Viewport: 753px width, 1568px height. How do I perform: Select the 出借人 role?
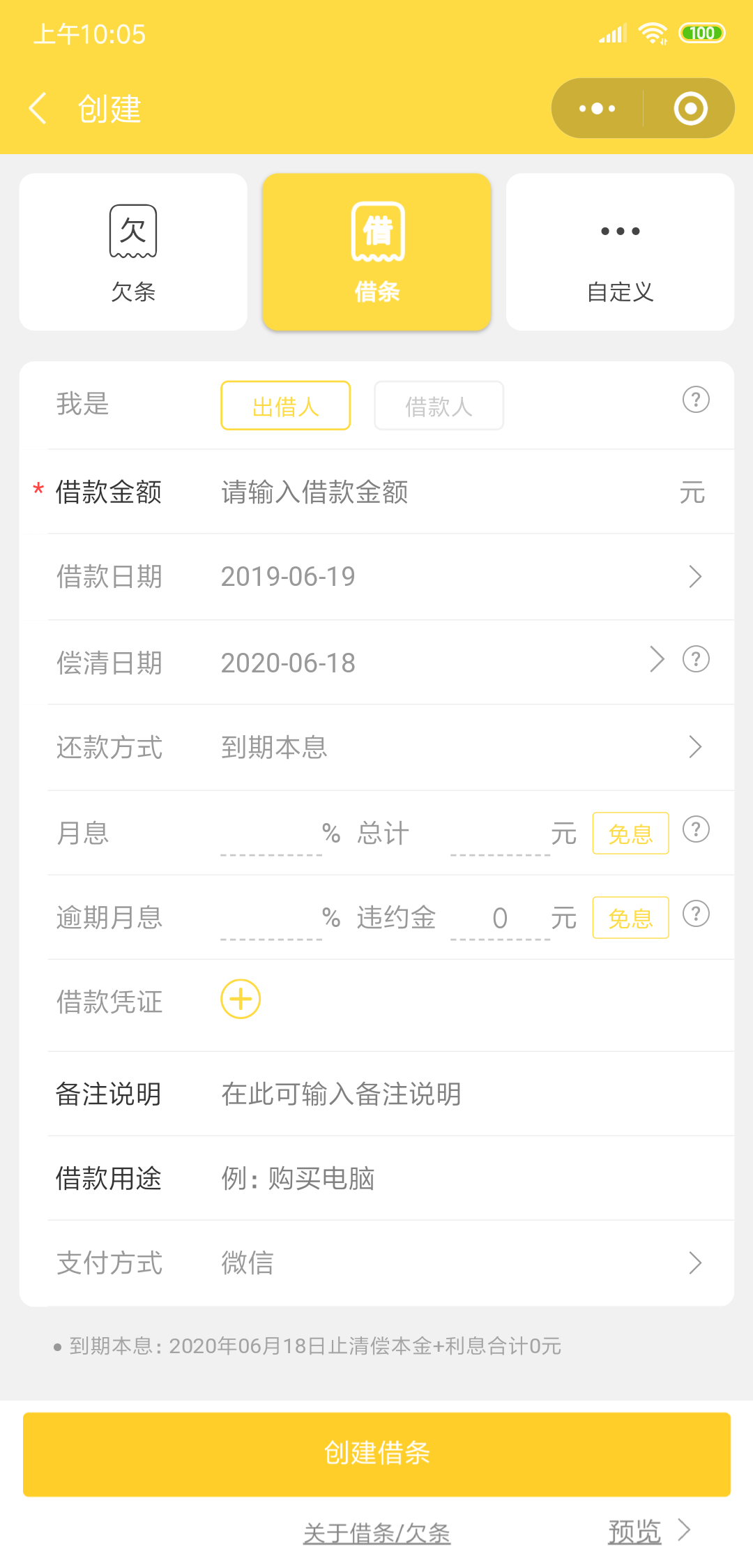[286, 405]
